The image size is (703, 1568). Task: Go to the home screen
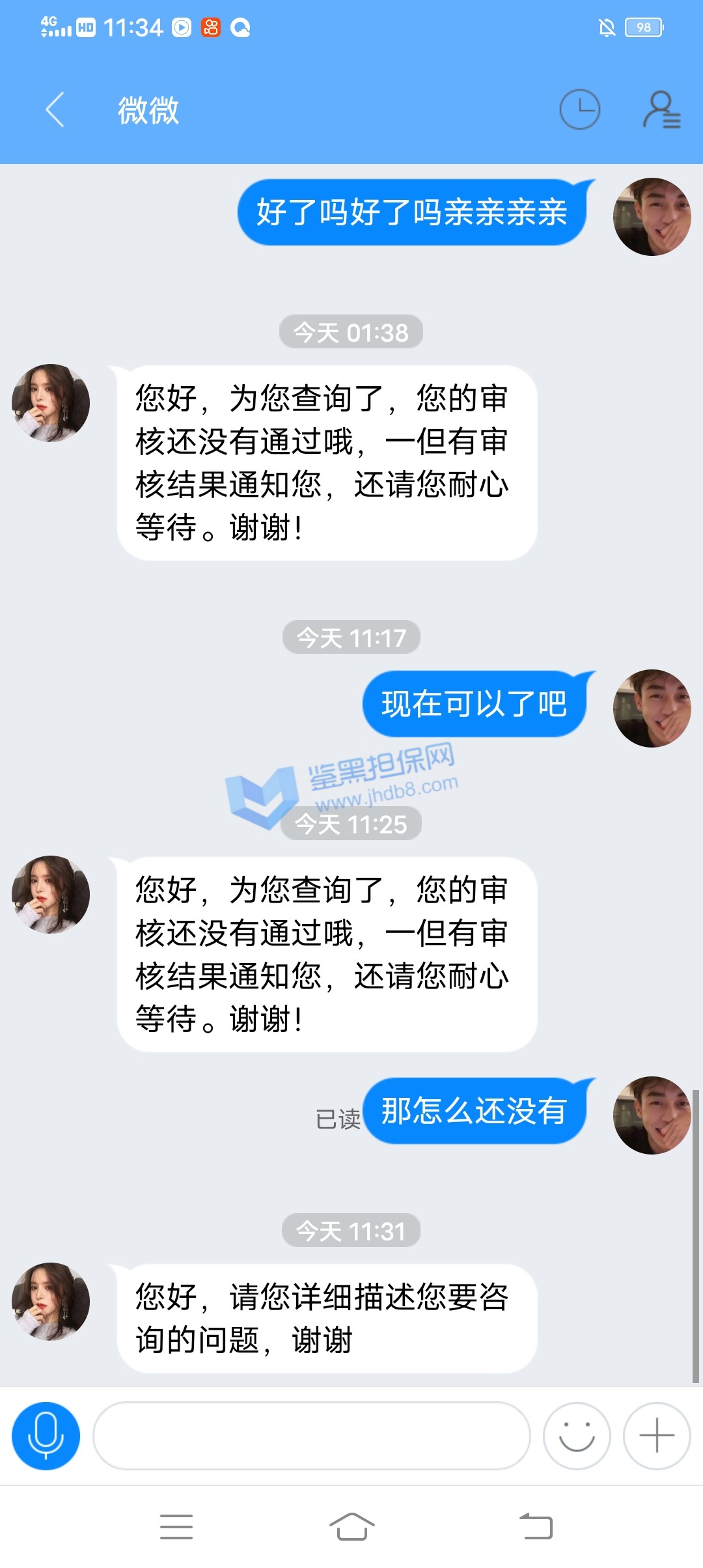point(351,1527)
